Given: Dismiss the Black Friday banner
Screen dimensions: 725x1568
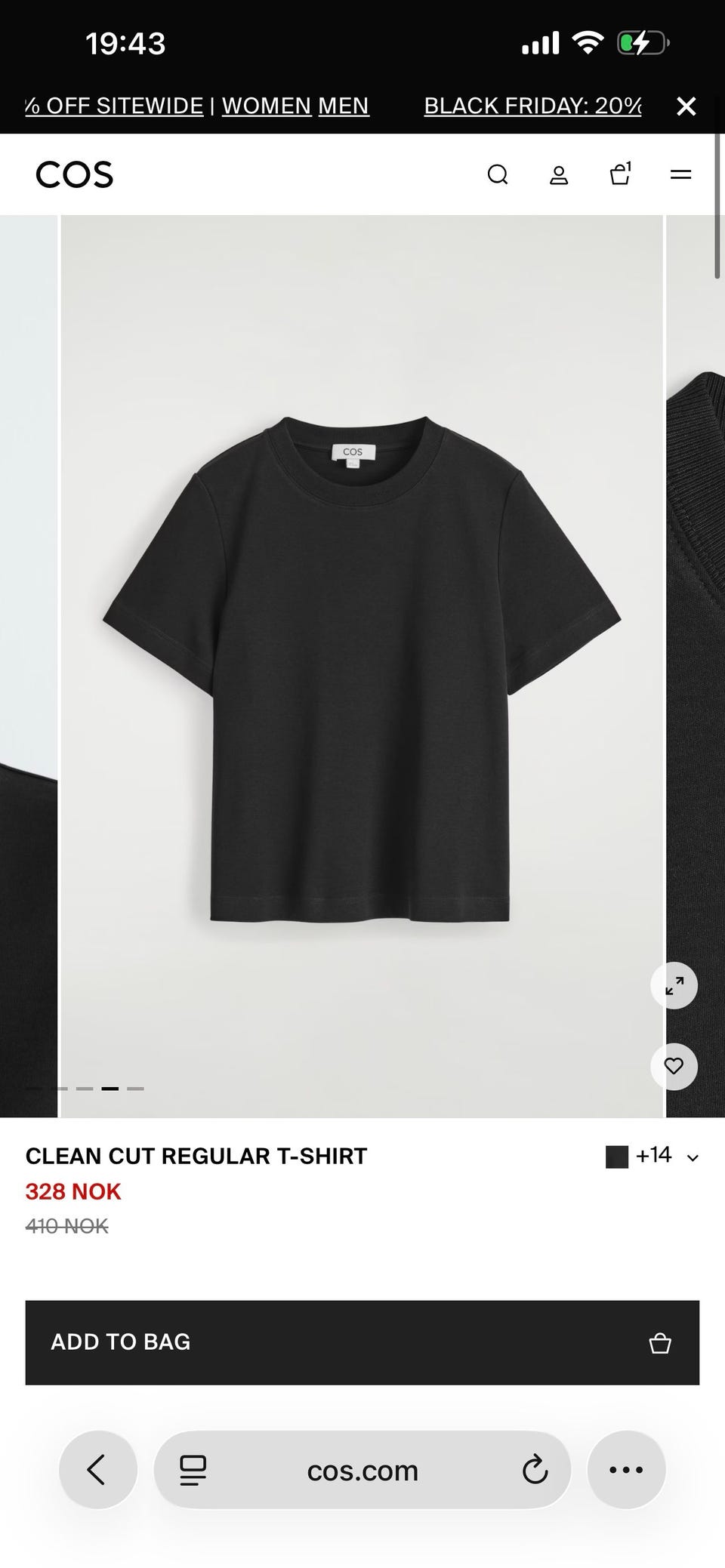Looking at the screenshot, I should click(686, 106).
